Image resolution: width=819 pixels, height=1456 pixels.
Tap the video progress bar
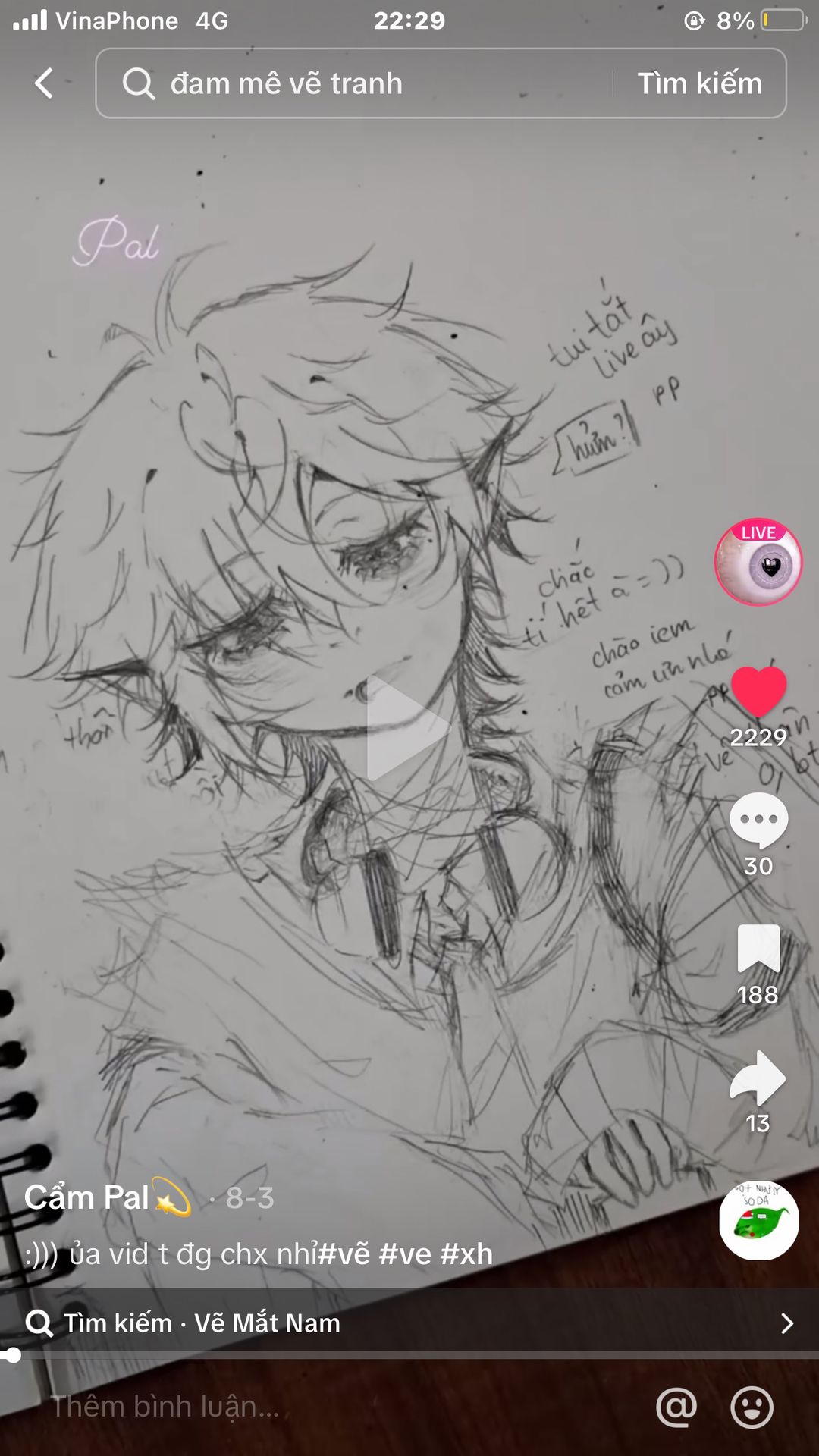[409, 1356]
